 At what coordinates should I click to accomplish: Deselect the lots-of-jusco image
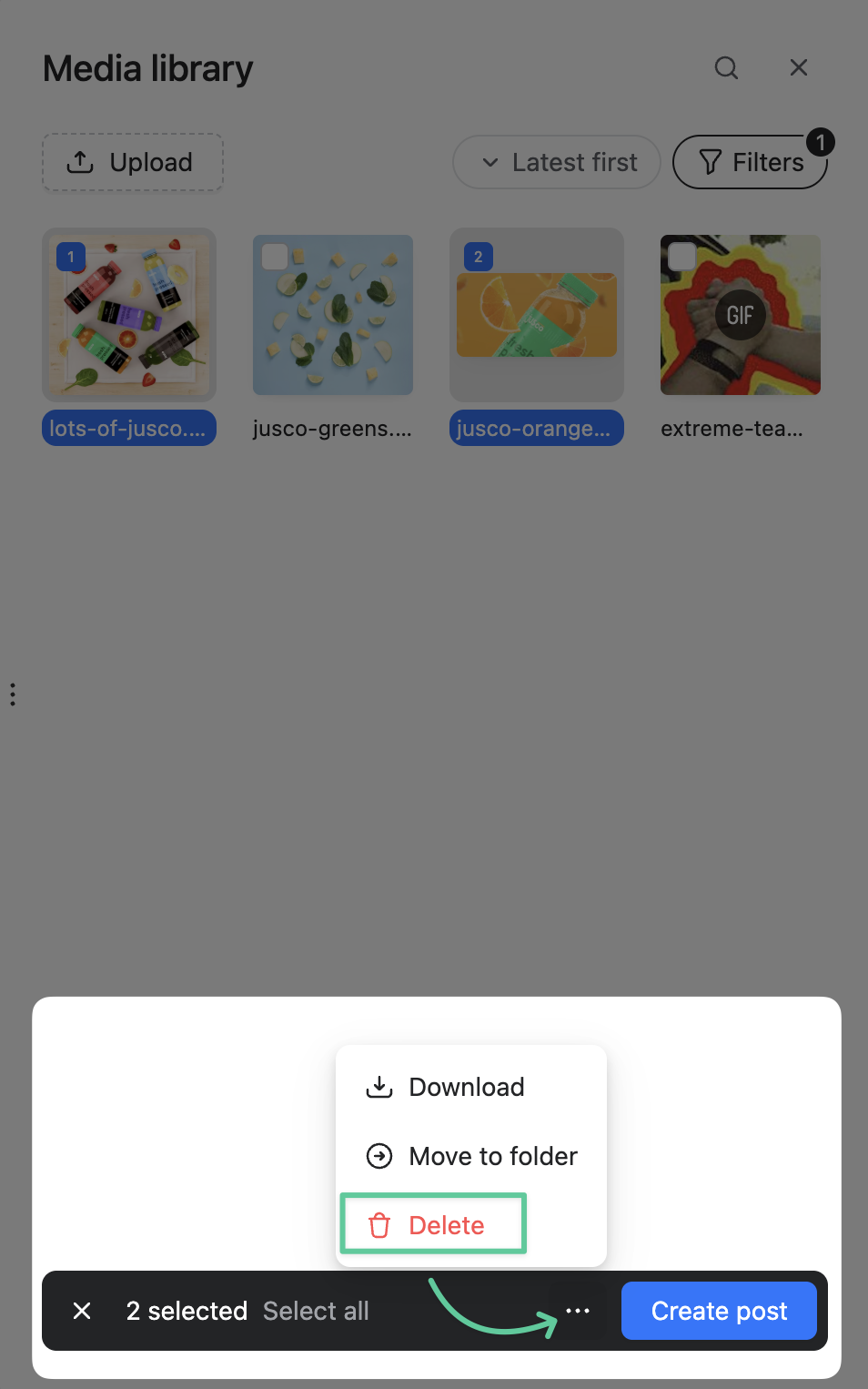71,257
